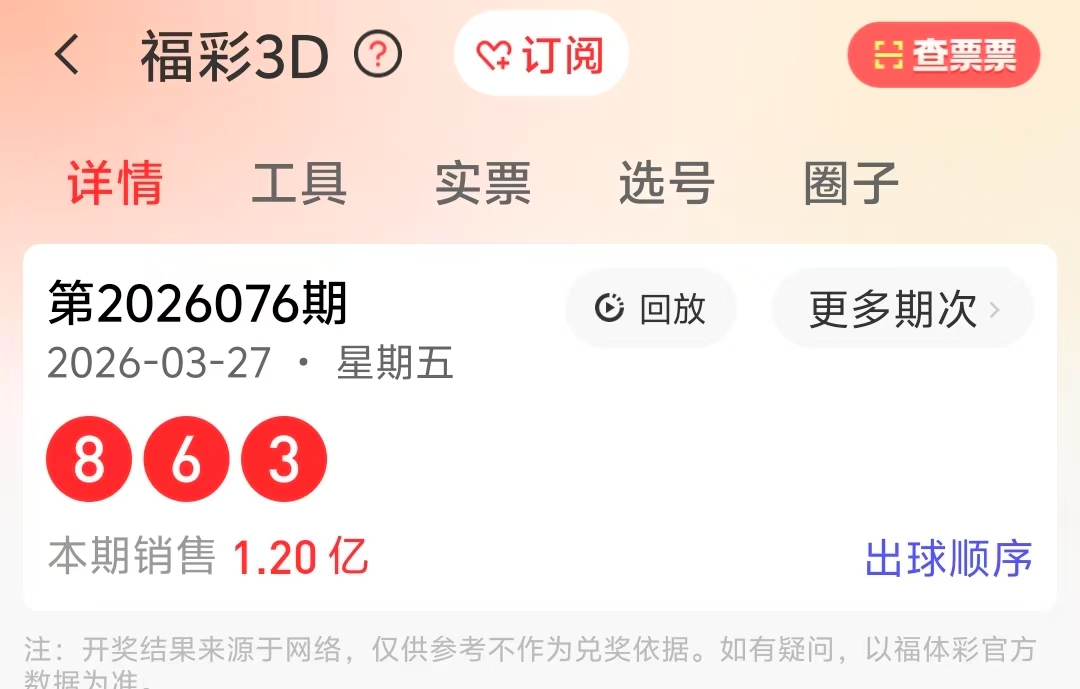Watch the 回放 draw replay
Image resolution: width=1080 pixels, height=689 pixels.
click(651, 309)
